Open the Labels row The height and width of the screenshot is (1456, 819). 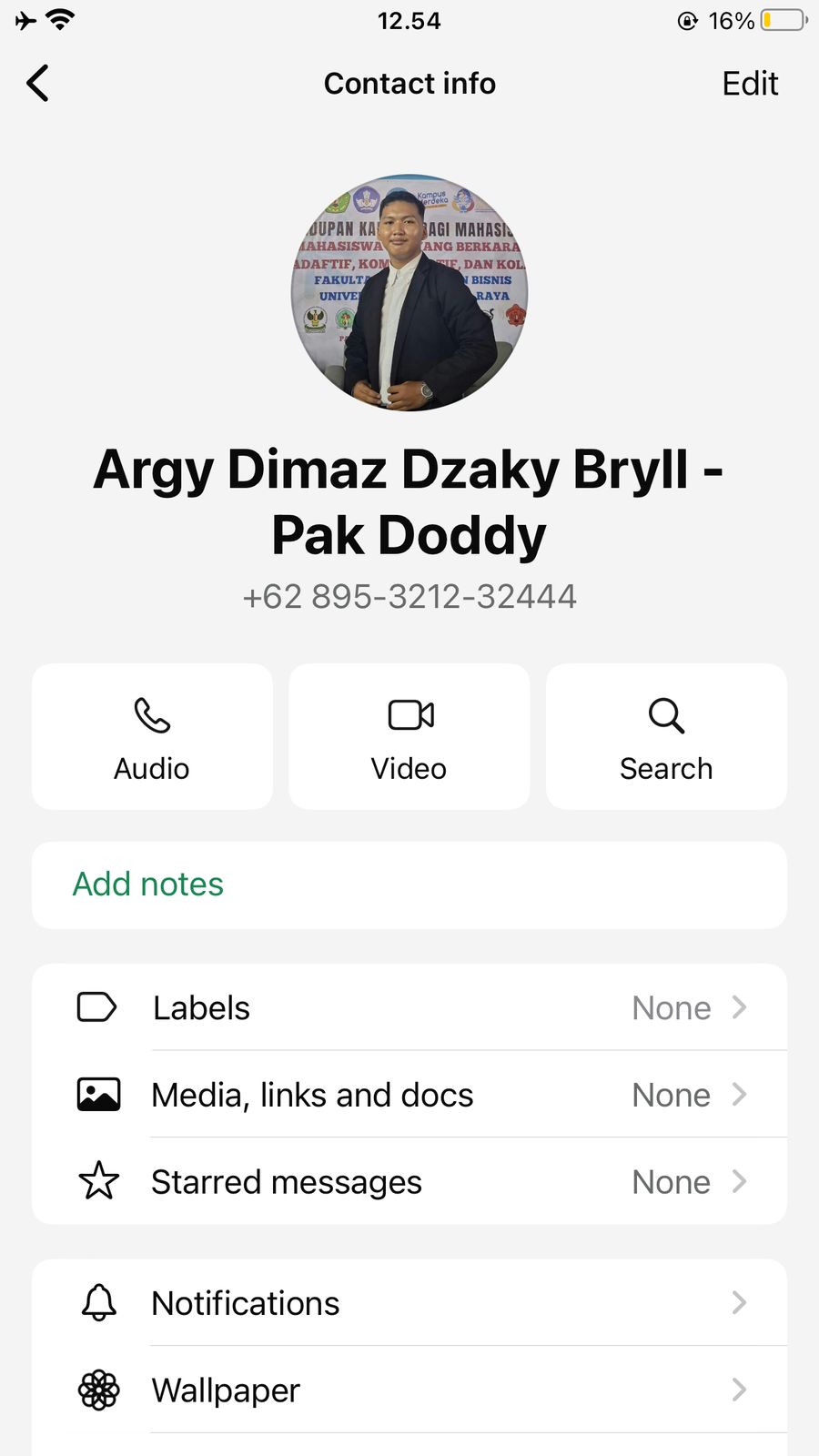click(409, 1007)
